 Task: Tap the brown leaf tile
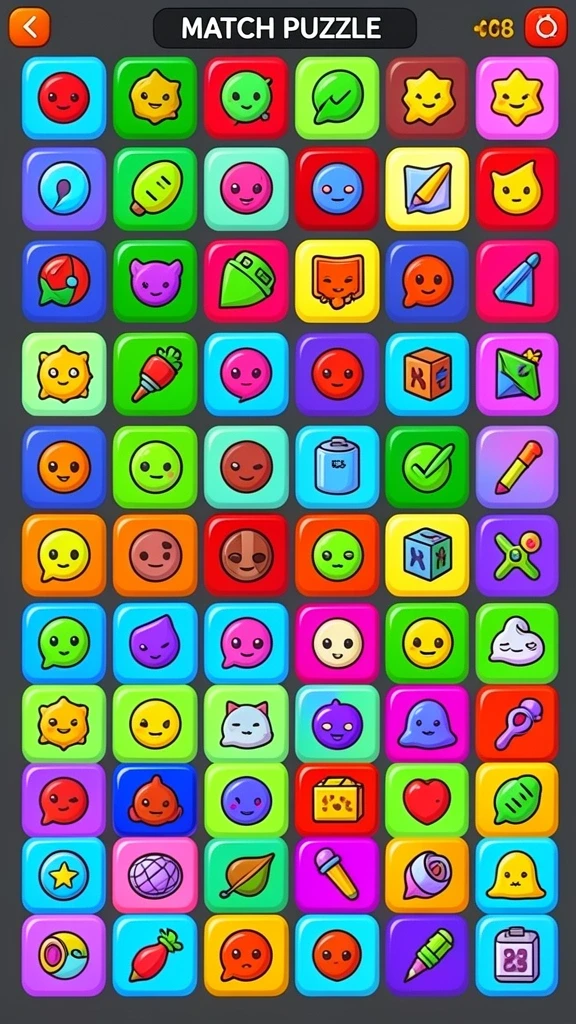pos(246,875)
